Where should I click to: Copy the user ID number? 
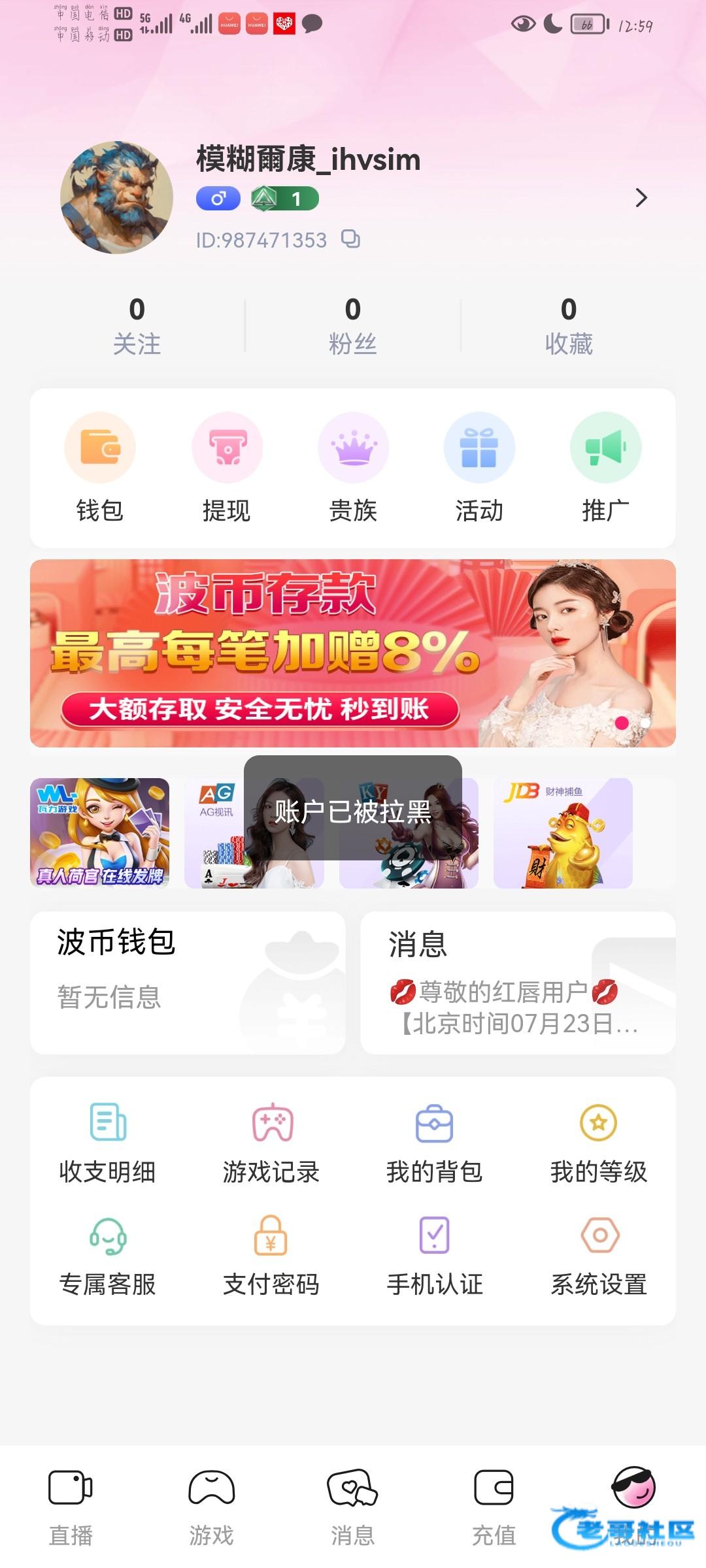click(351, 239)
